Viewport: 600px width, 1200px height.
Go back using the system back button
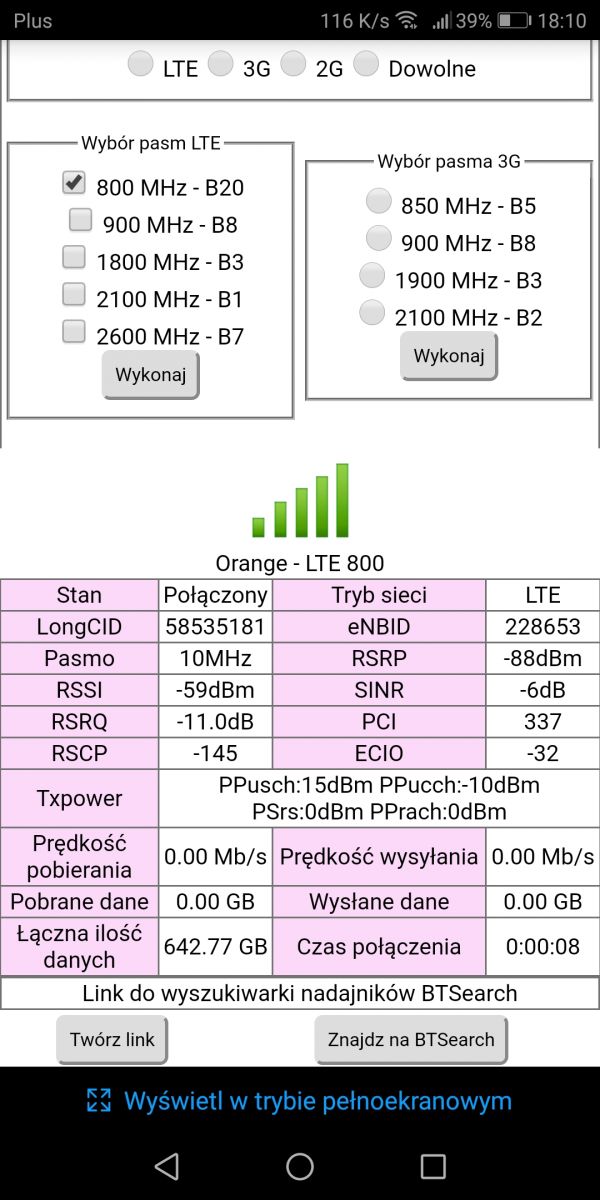[x=167, y=1166]
